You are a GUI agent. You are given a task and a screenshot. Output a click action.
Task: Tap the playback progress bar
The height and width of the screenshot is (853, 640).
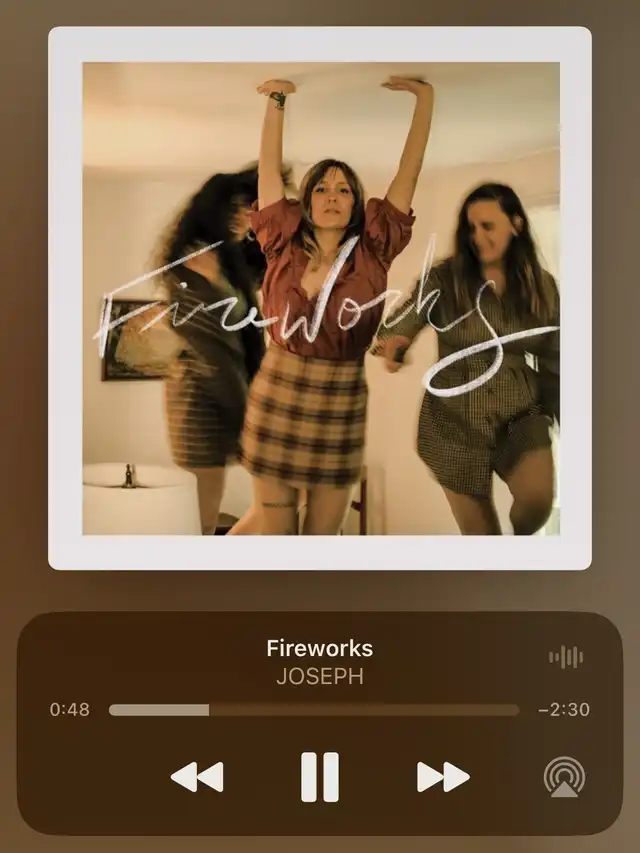(314, 710)
